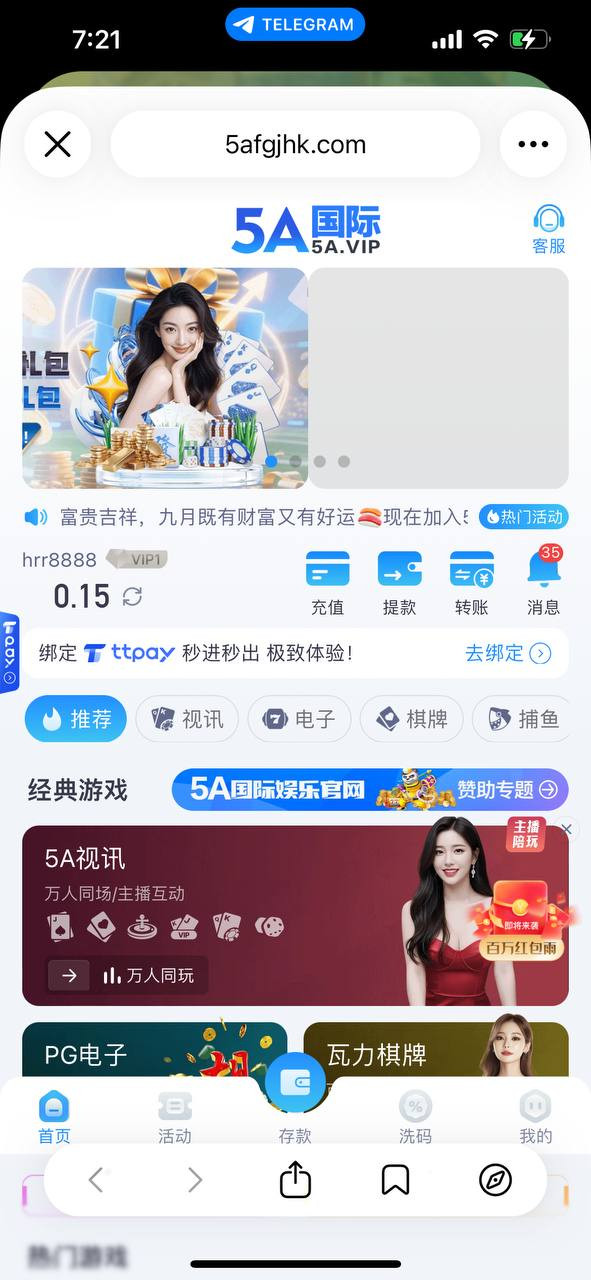Tap 去绑定 to bind ttpay
This screenshot has height=1280, width=591.
click(508, 653)
